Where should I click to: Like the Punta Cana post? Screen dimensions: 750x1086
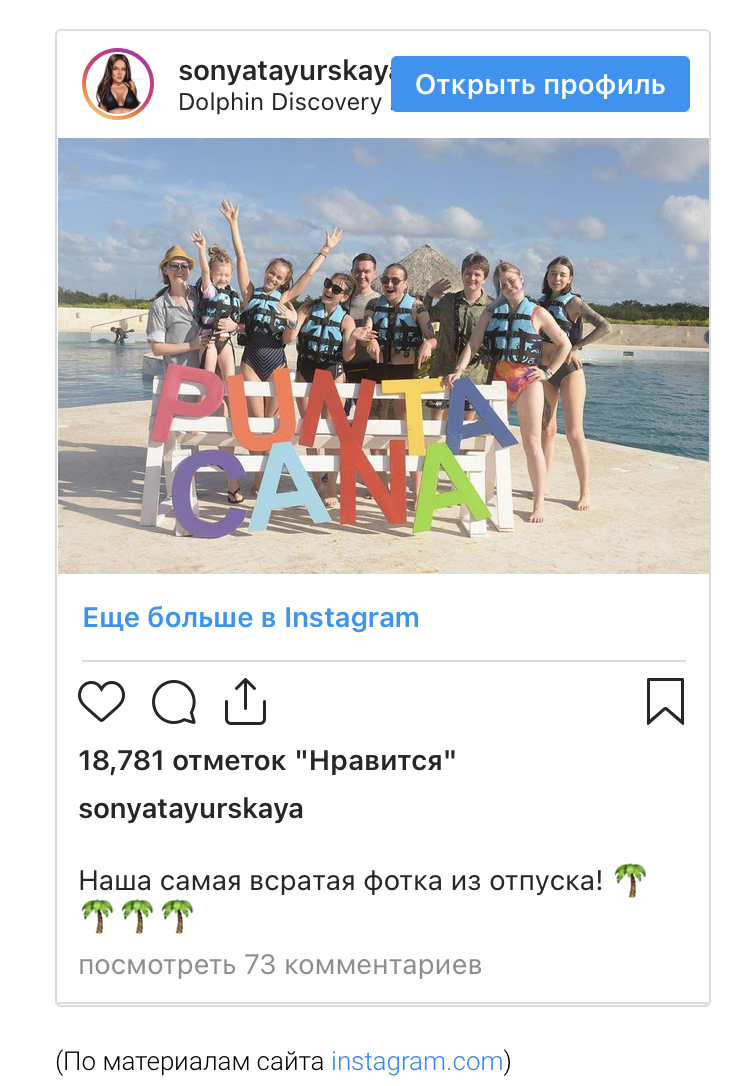click(x=102, y=701)
